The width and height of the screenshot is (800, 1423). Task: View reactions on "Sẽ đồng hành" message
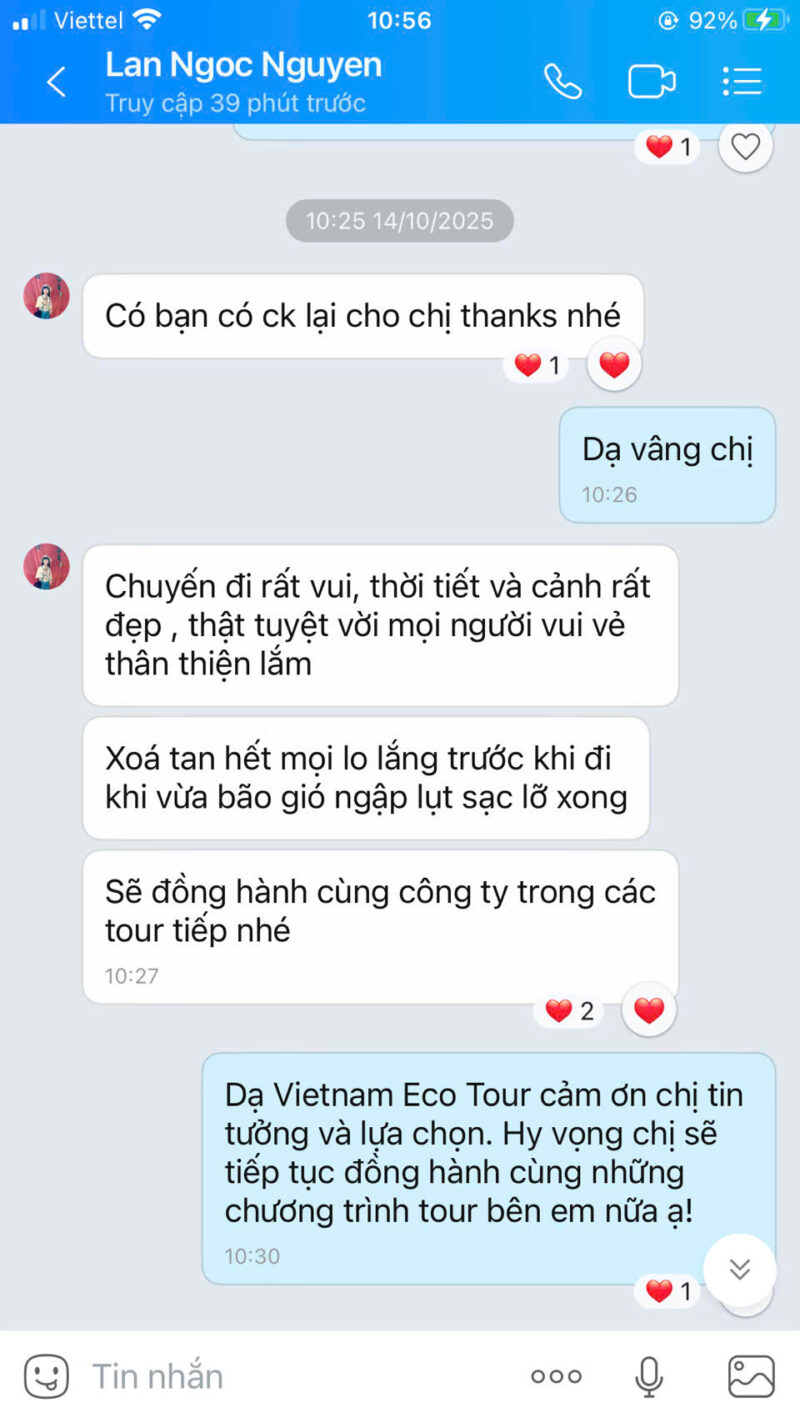click(570, 1011)
